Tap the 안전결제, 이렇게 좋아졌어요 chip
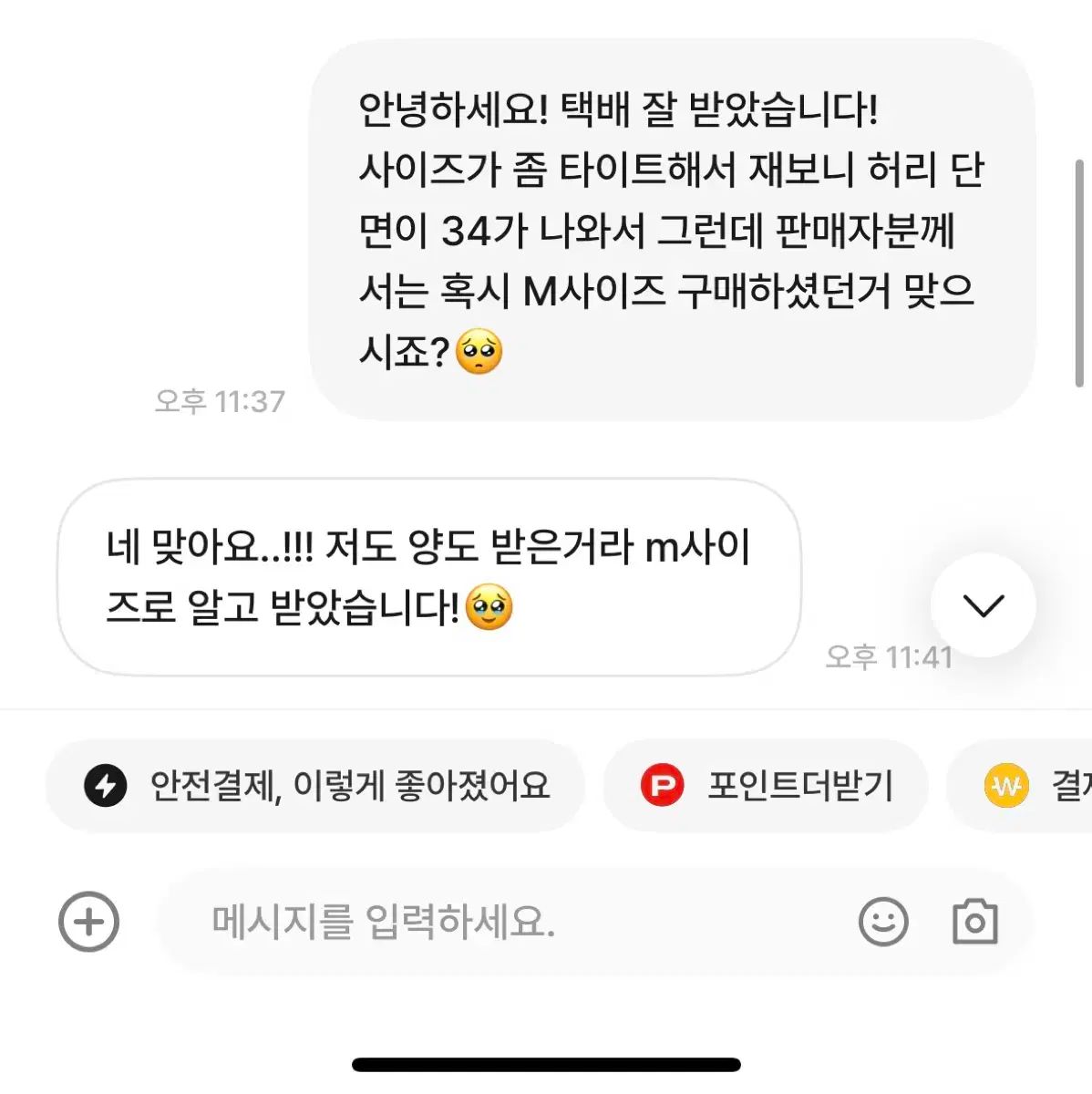1092x1094 pixels. [x=315, y=786]
